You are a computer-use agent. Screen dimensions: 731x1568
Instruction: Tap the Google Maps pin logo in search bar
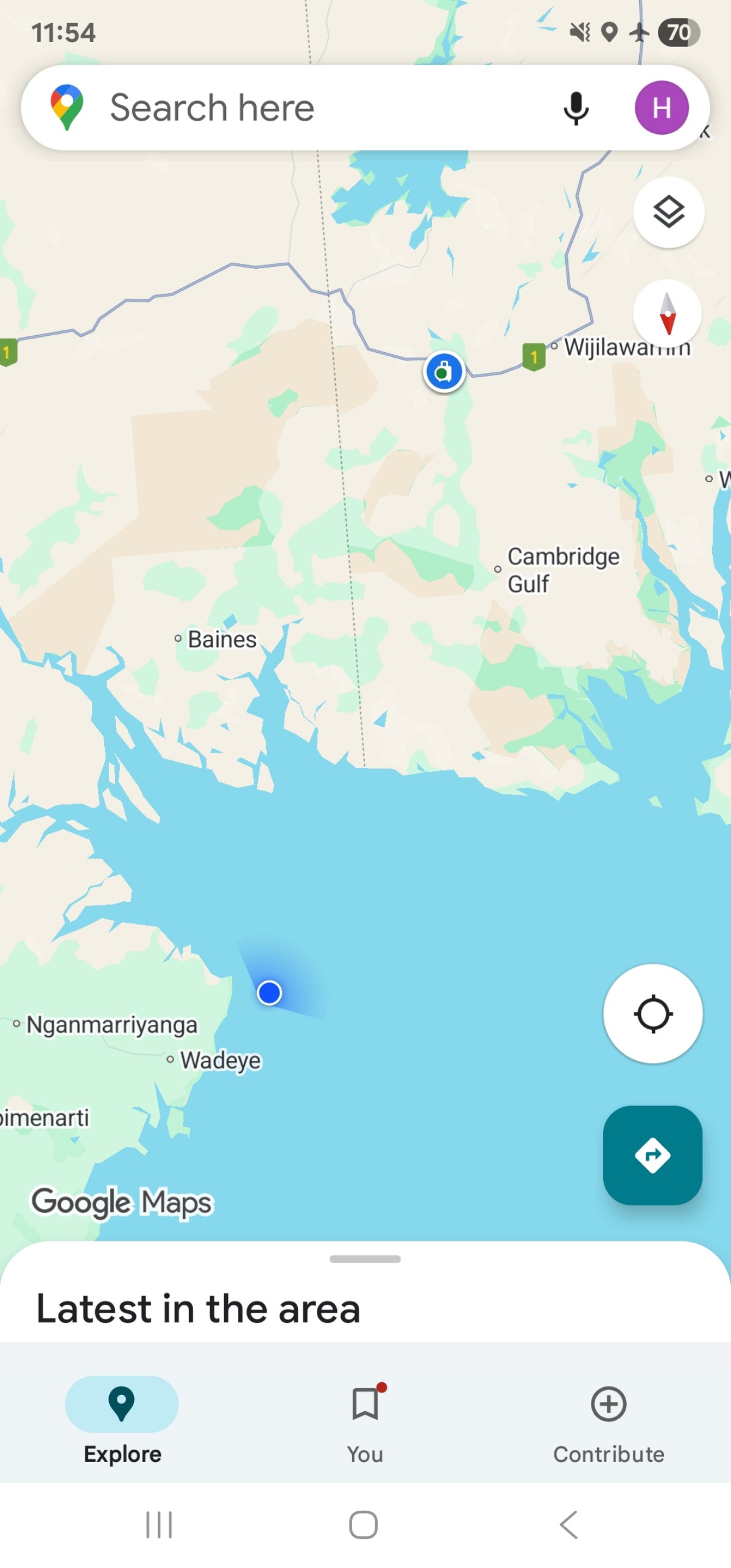(67, 107)
